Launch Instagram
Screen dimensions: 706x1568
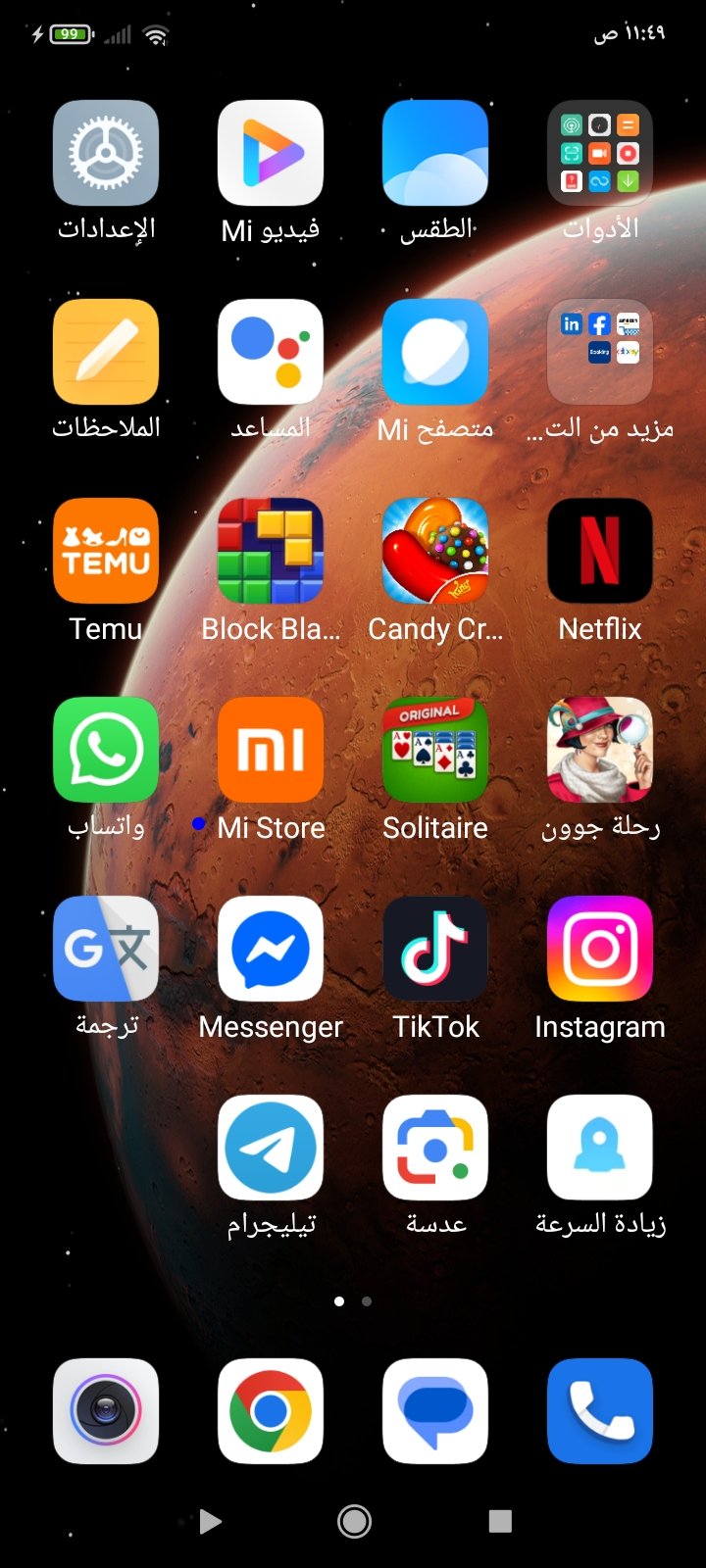[600, 950]
